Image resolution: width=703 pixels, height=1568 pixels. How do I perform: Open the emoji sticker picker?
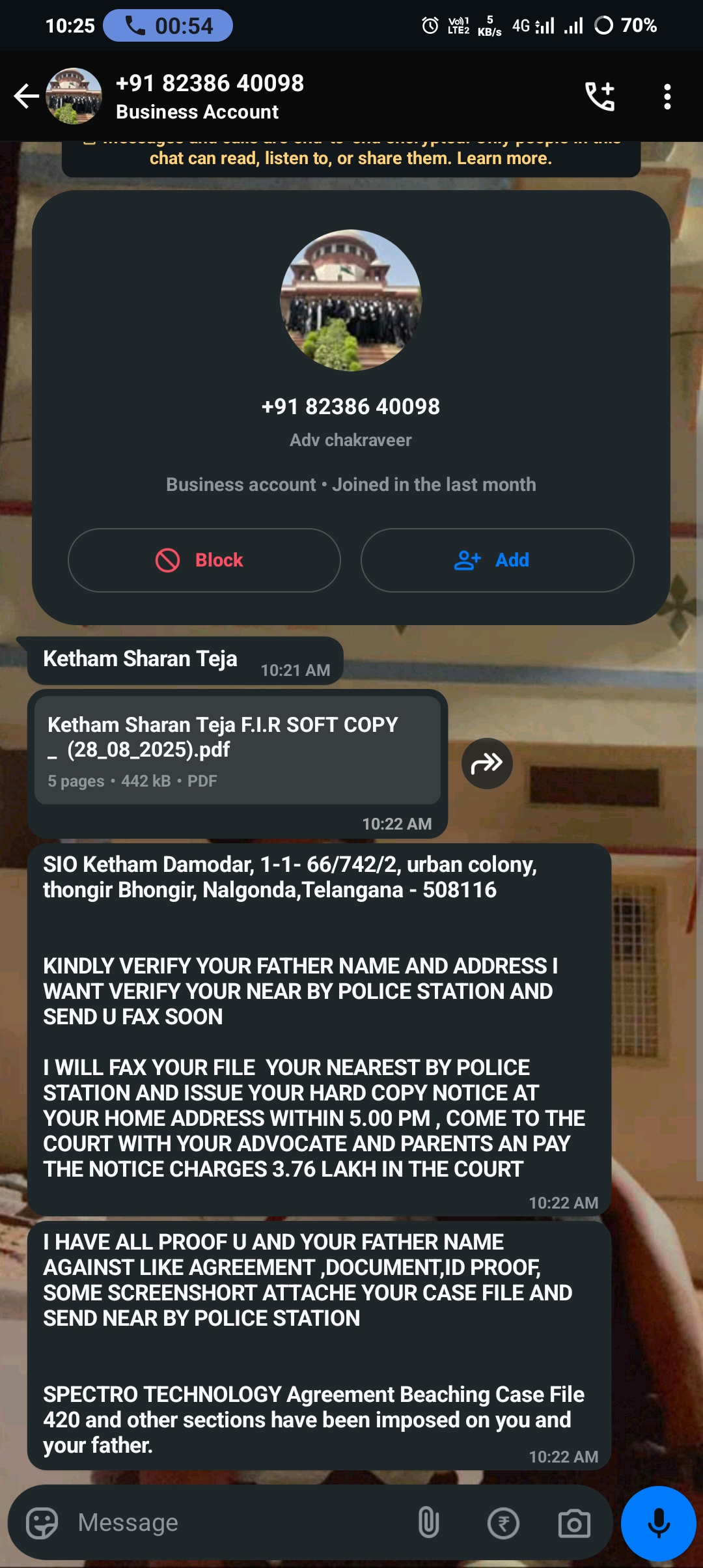[x=42, y=1523]
